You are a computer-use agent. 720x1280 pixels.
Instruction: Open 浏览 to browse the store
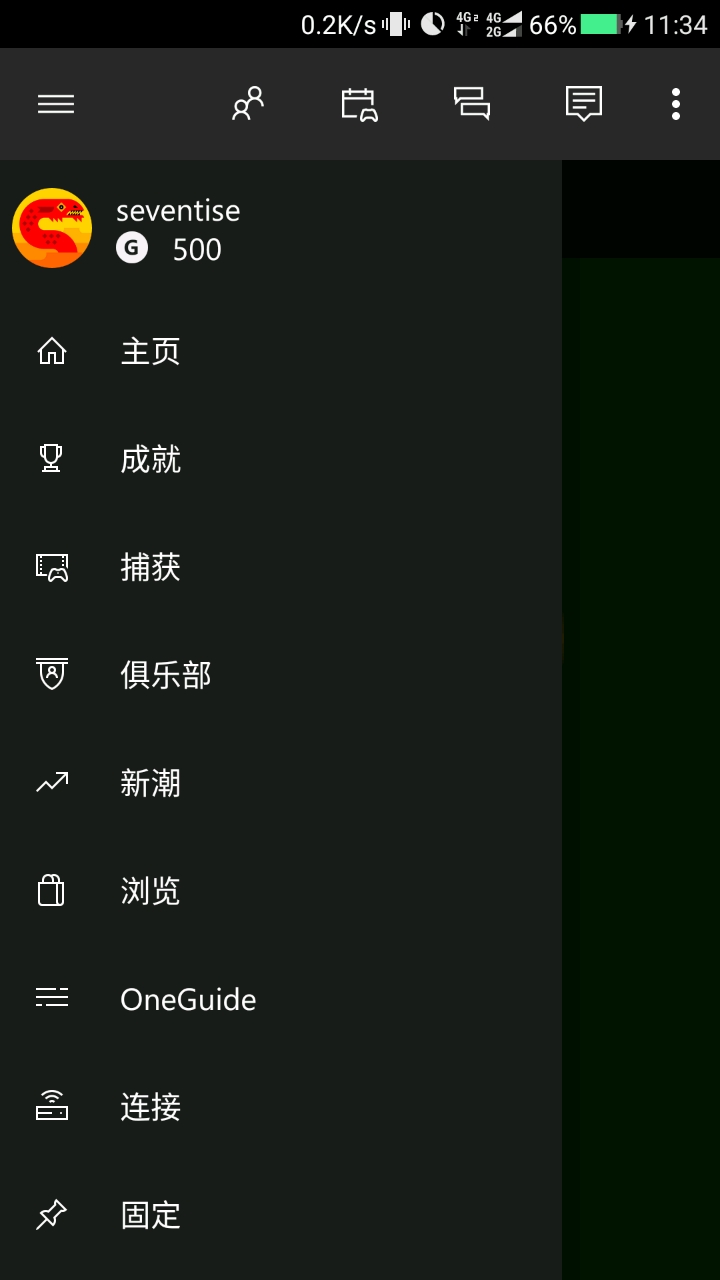(150, 892)
